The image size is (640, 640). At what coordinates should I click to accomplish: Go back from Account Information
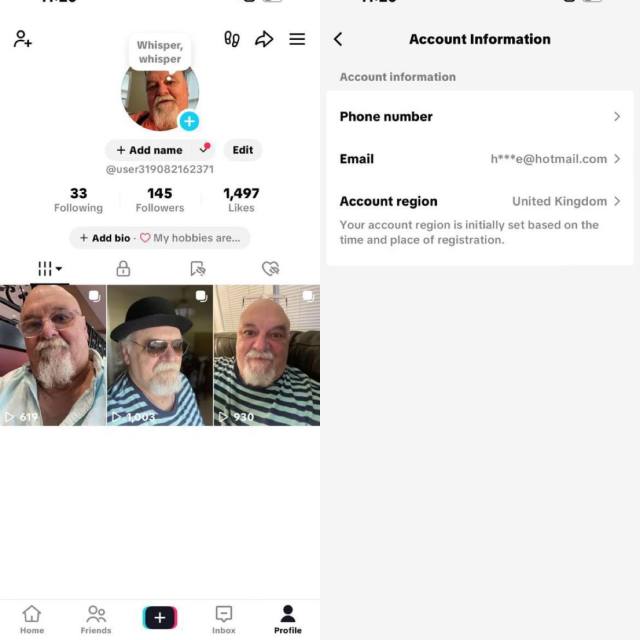coord(338,39)
